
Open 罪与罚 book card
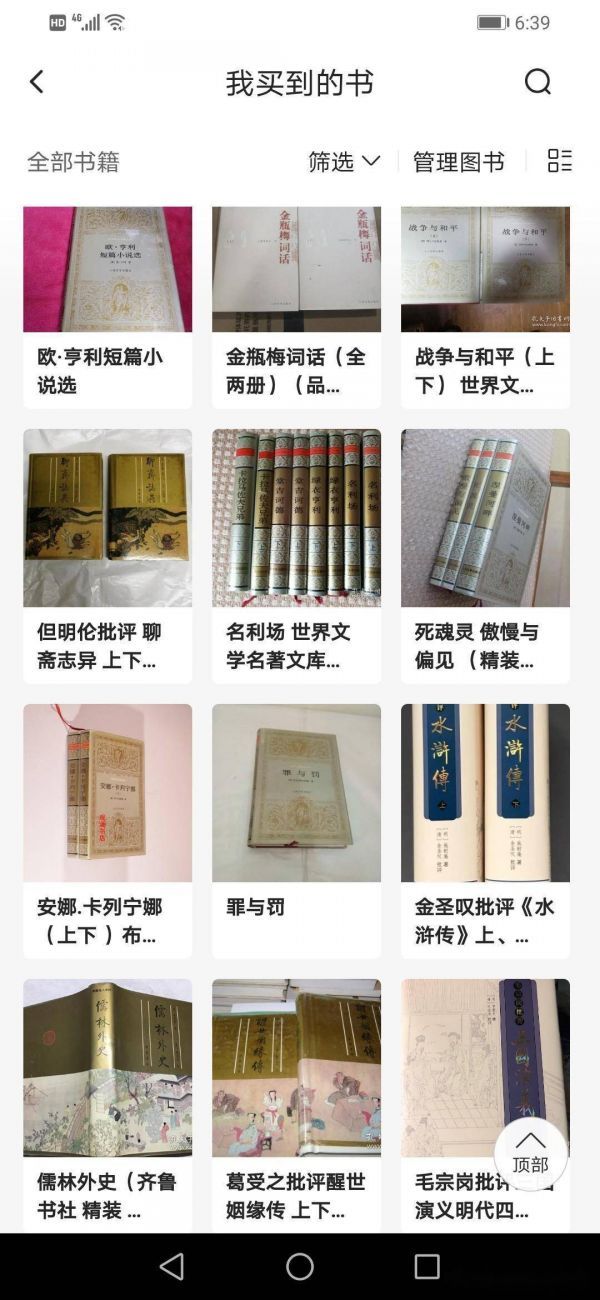pos(296,830)
